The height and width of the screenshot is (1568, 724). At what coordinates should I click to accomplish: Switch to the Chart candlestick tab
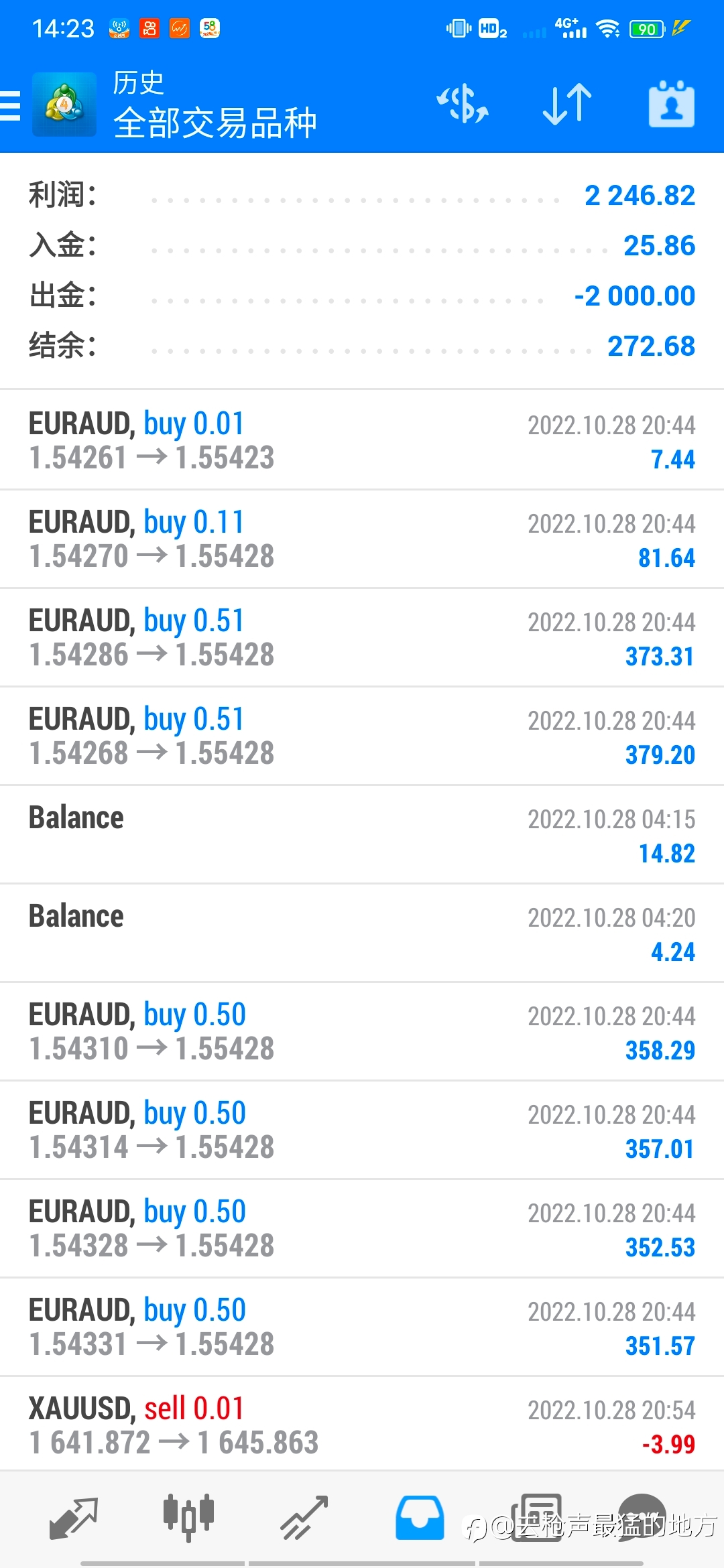click(x=188, y=1518)
